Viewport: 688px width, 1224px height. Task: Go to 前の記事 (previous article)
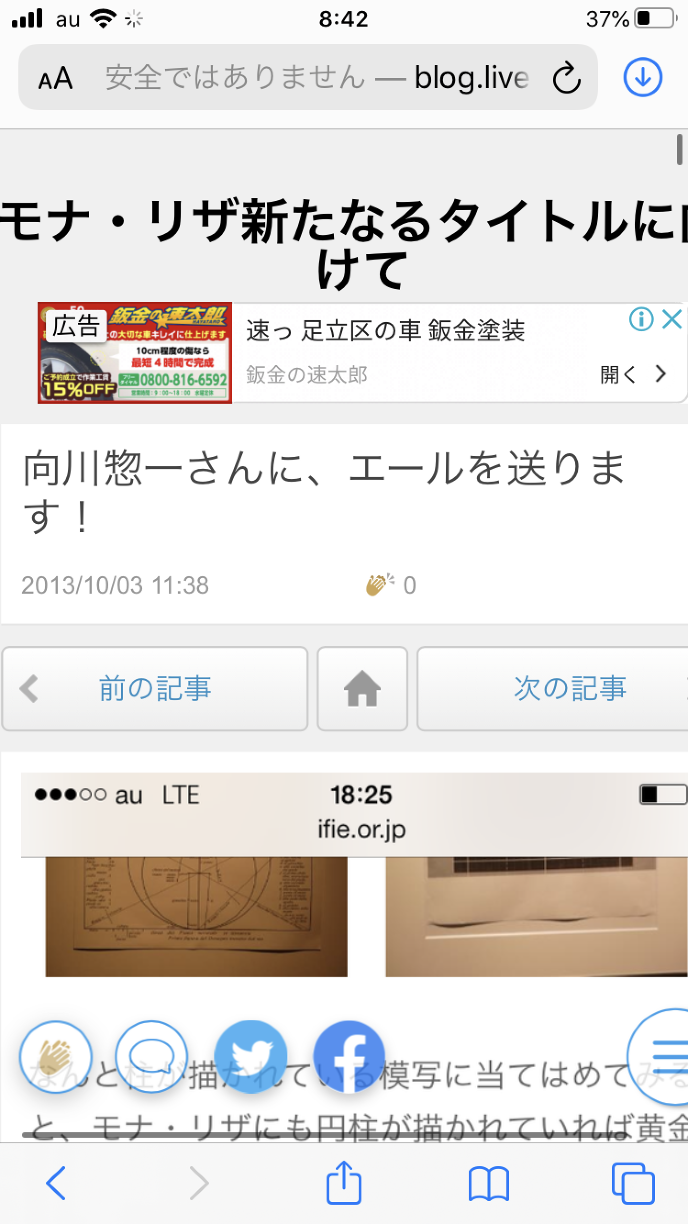click(154, 688)
